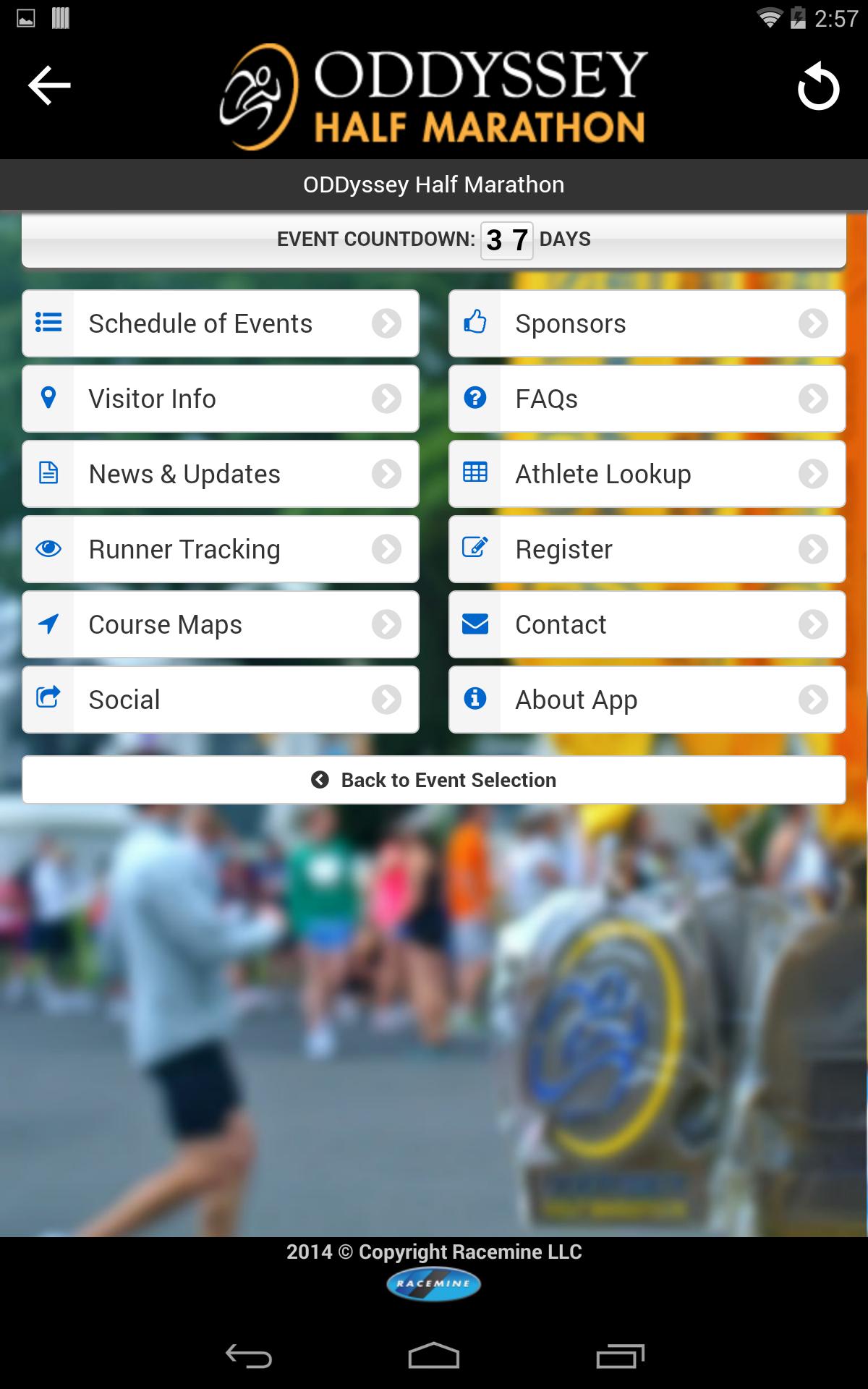868x1389 pixels.
Task: Select the Register pencil icon
Action: [475, 549]
